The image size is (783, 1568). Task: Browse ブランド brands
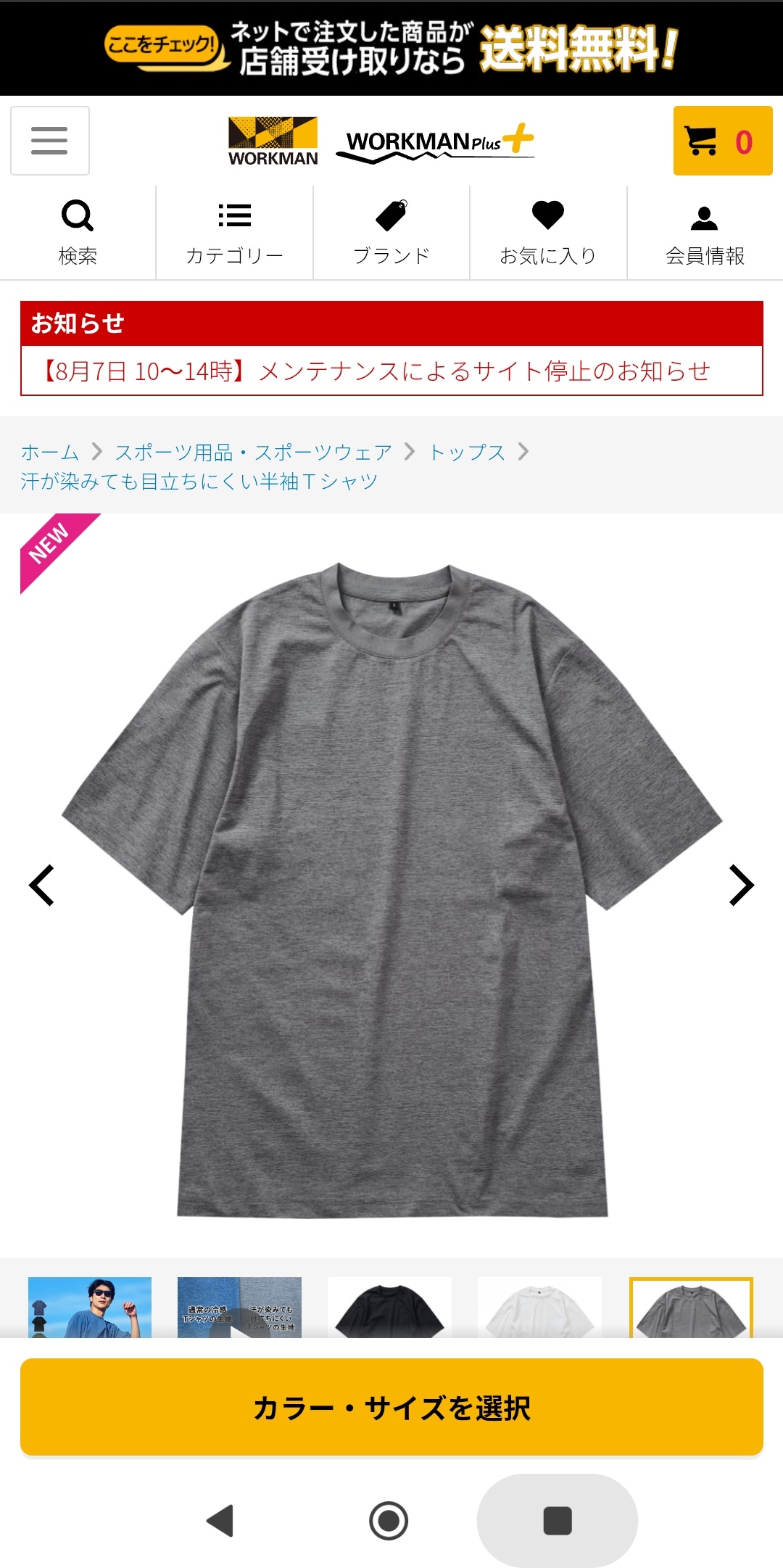point(391,233)
